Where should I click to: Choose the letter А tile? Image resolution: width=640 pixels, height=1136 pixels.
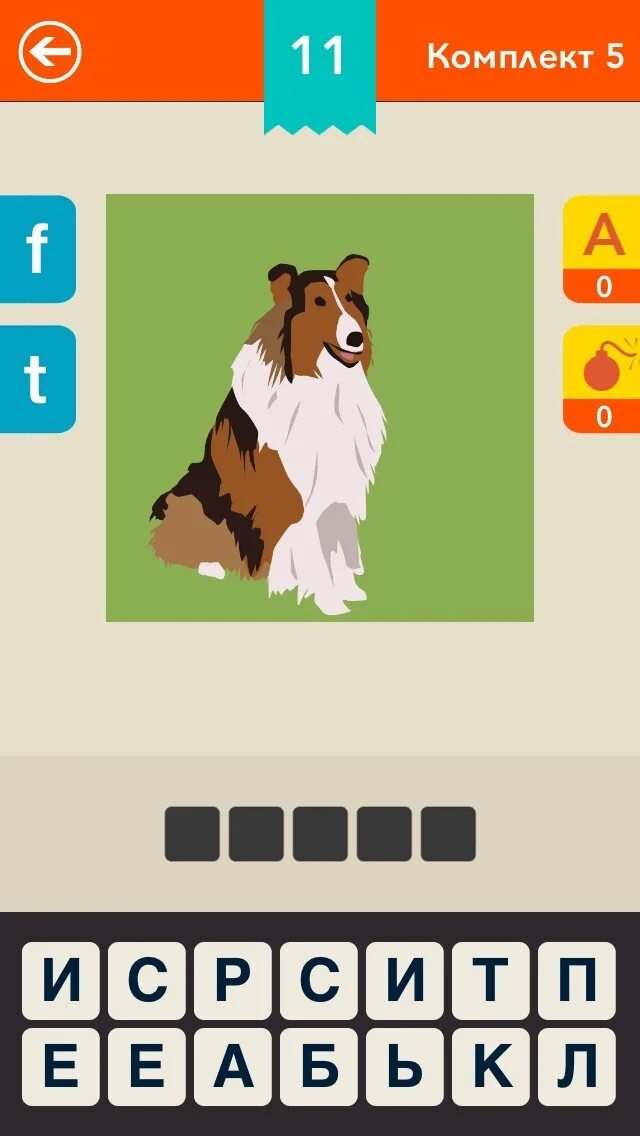tap(233, 1066)
